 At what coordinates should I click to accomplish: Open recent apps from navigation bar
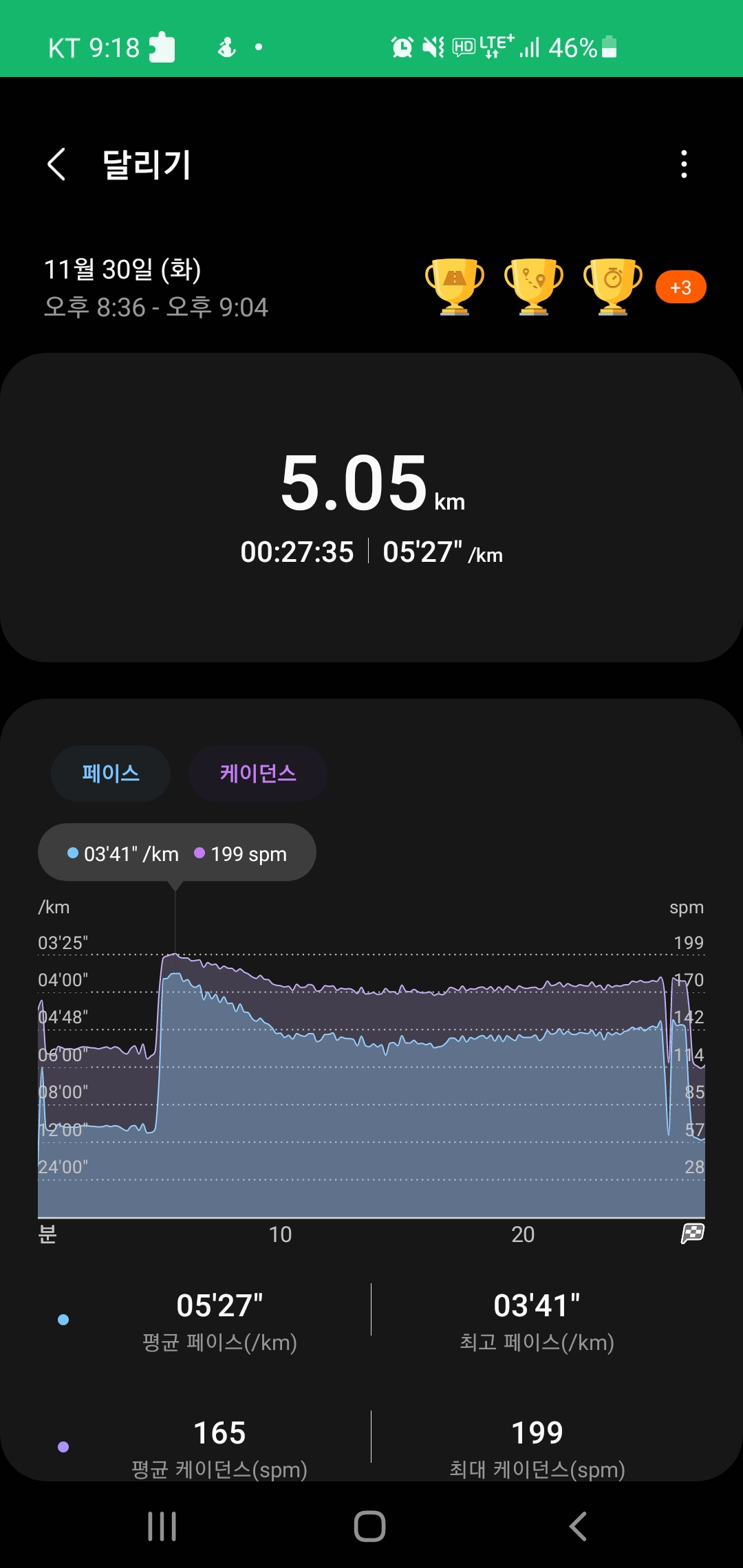point(162,1527)
